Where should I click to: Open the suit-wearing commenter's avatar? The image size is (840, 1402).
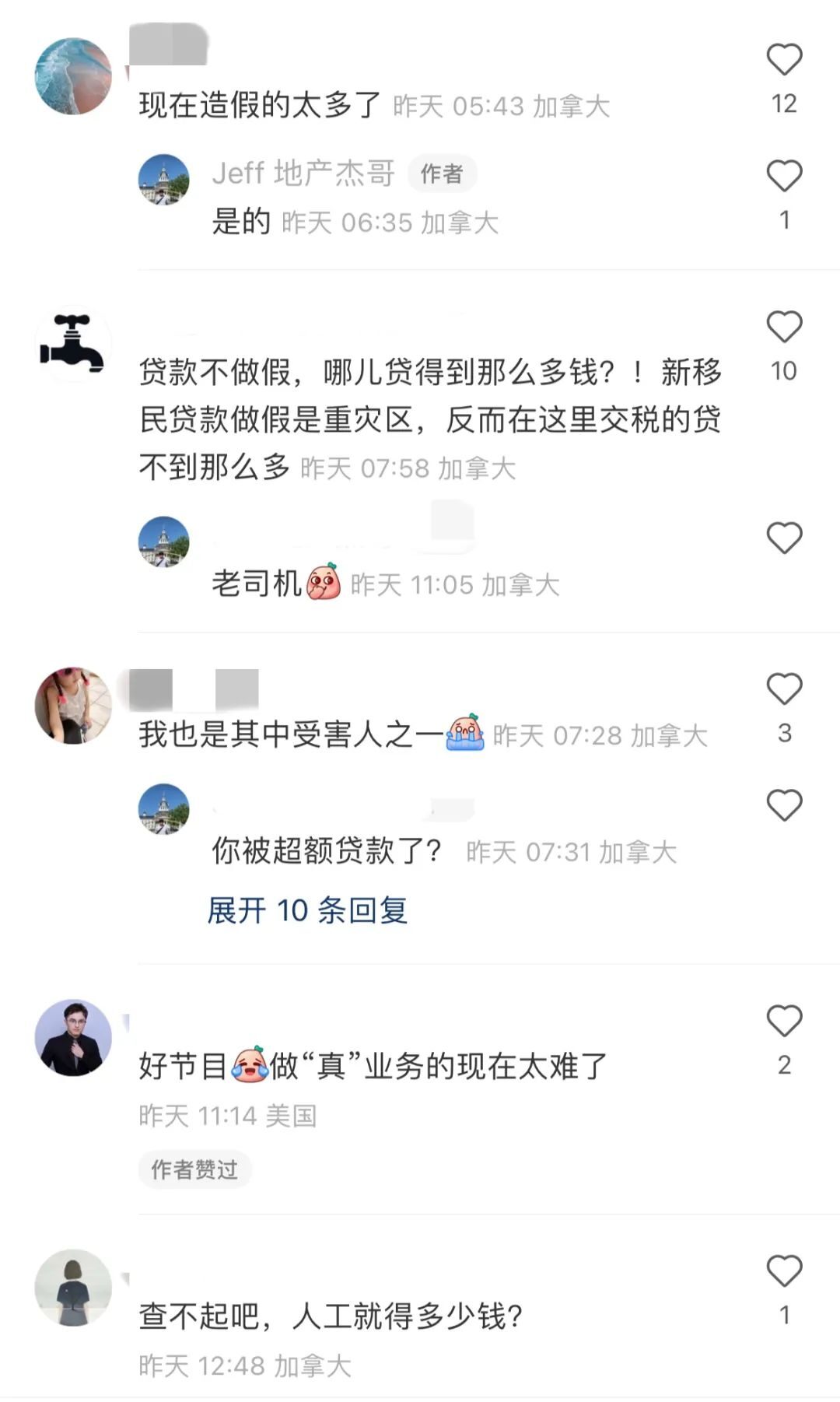click(x=73, y=1038)
